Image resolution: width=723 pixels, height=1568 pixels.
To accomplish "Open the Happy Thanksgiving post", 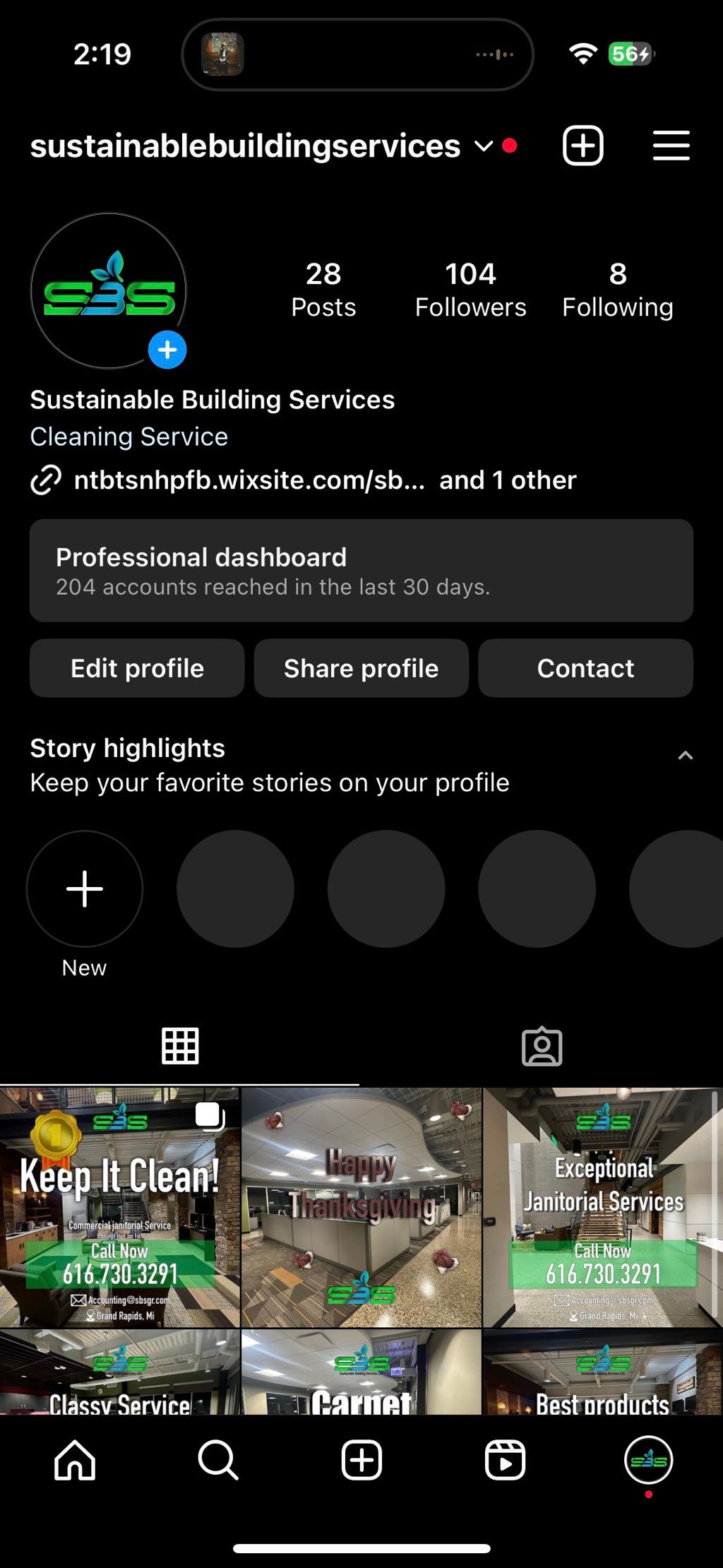I will (x=361, y=1208).
